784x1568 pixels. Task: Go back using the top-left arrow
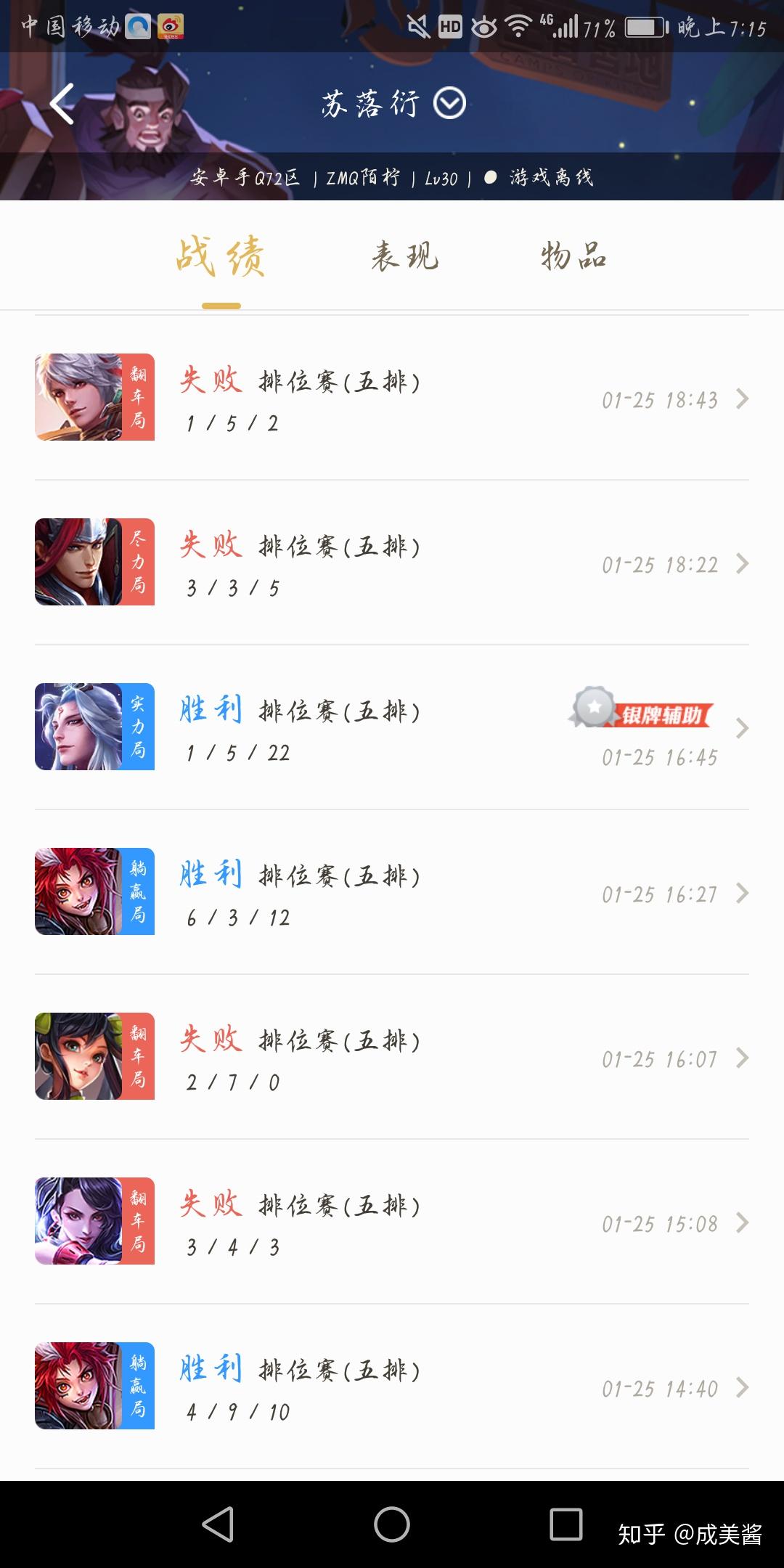(x=62, y=104)
